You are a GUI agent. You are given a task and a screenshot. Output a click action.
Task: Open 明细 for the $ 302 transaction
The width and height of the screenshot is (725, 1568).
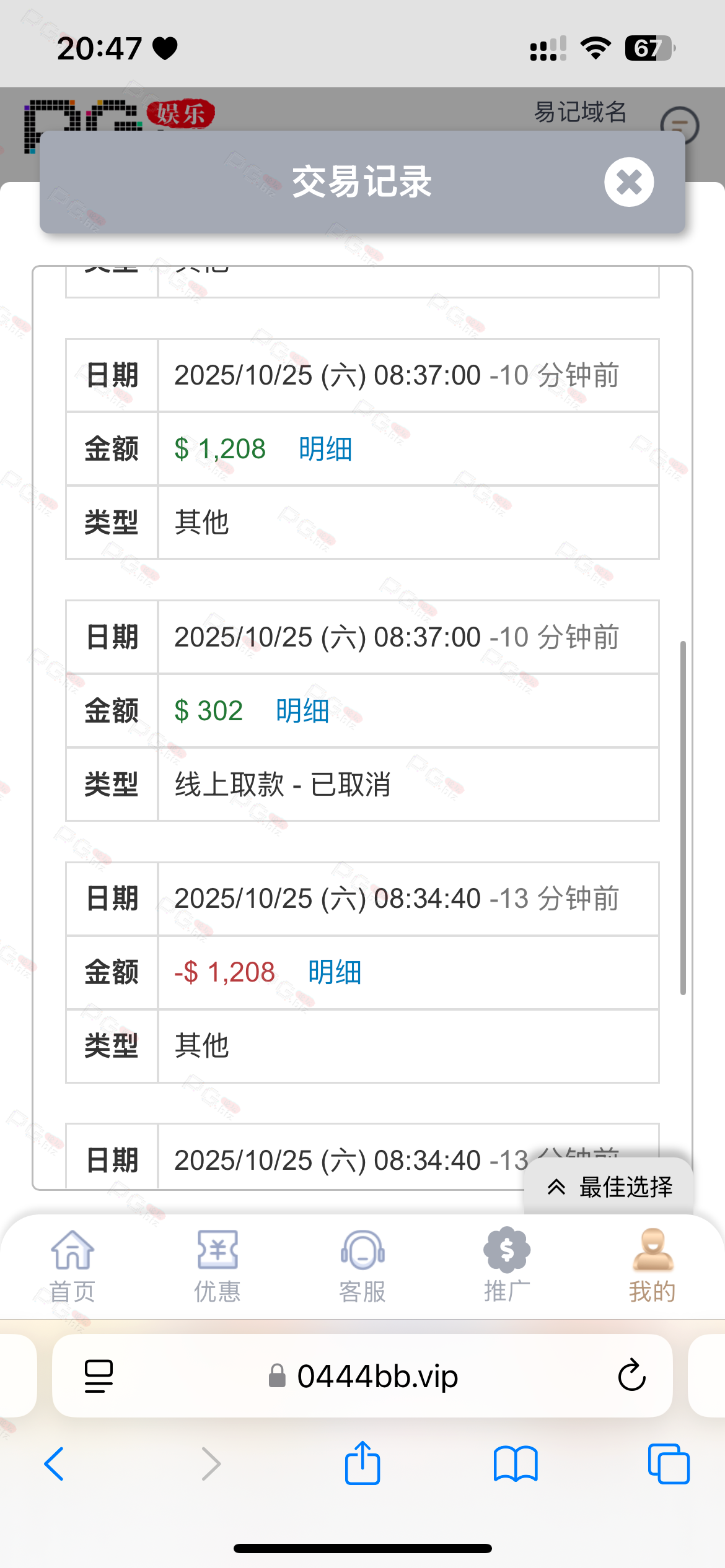point(302,711)
